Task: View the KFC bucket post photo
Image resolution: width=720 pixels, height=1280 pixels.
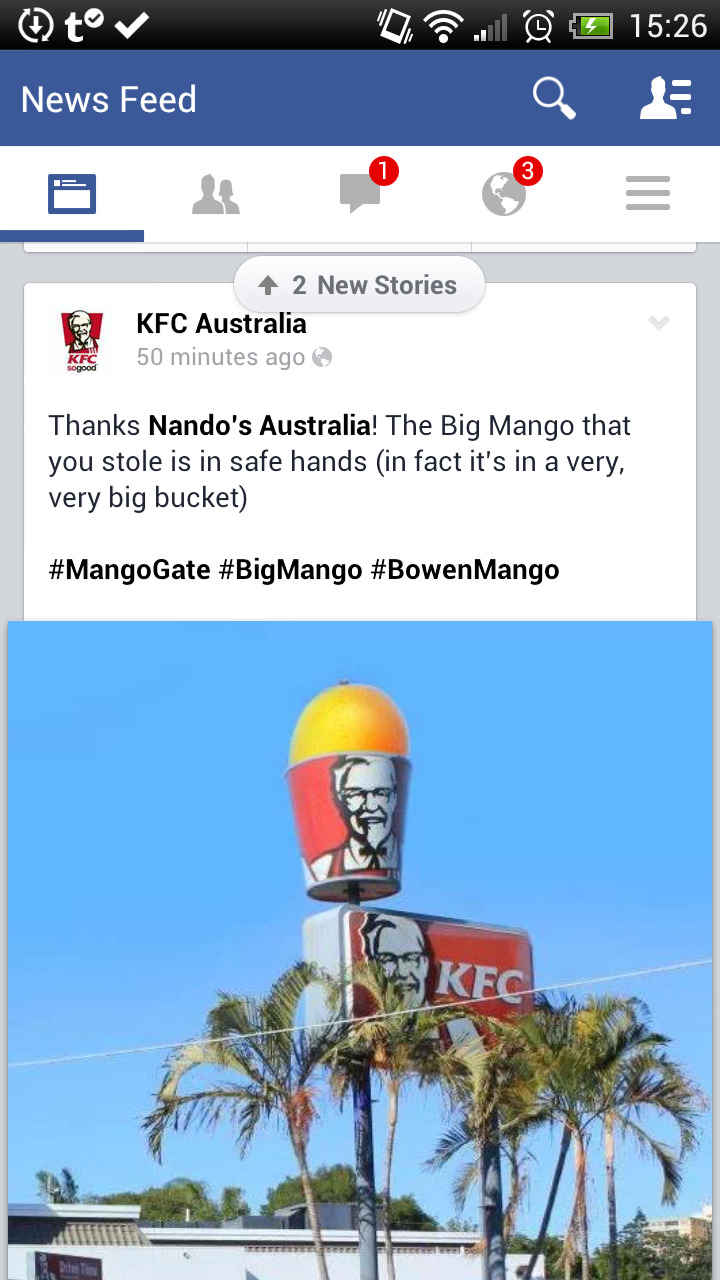Action: (x=360, y=950)
